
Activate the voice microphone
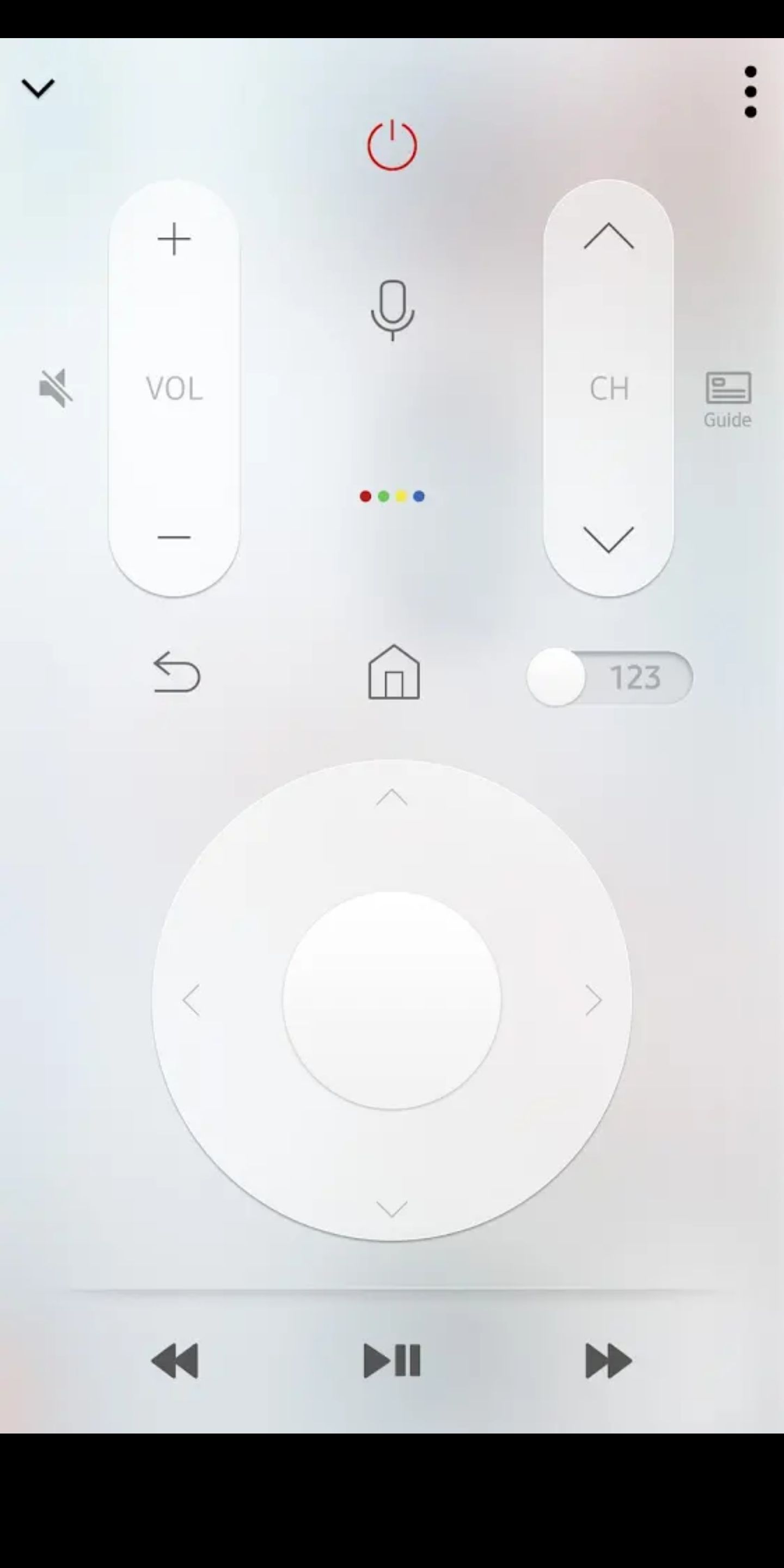[393, 310]
